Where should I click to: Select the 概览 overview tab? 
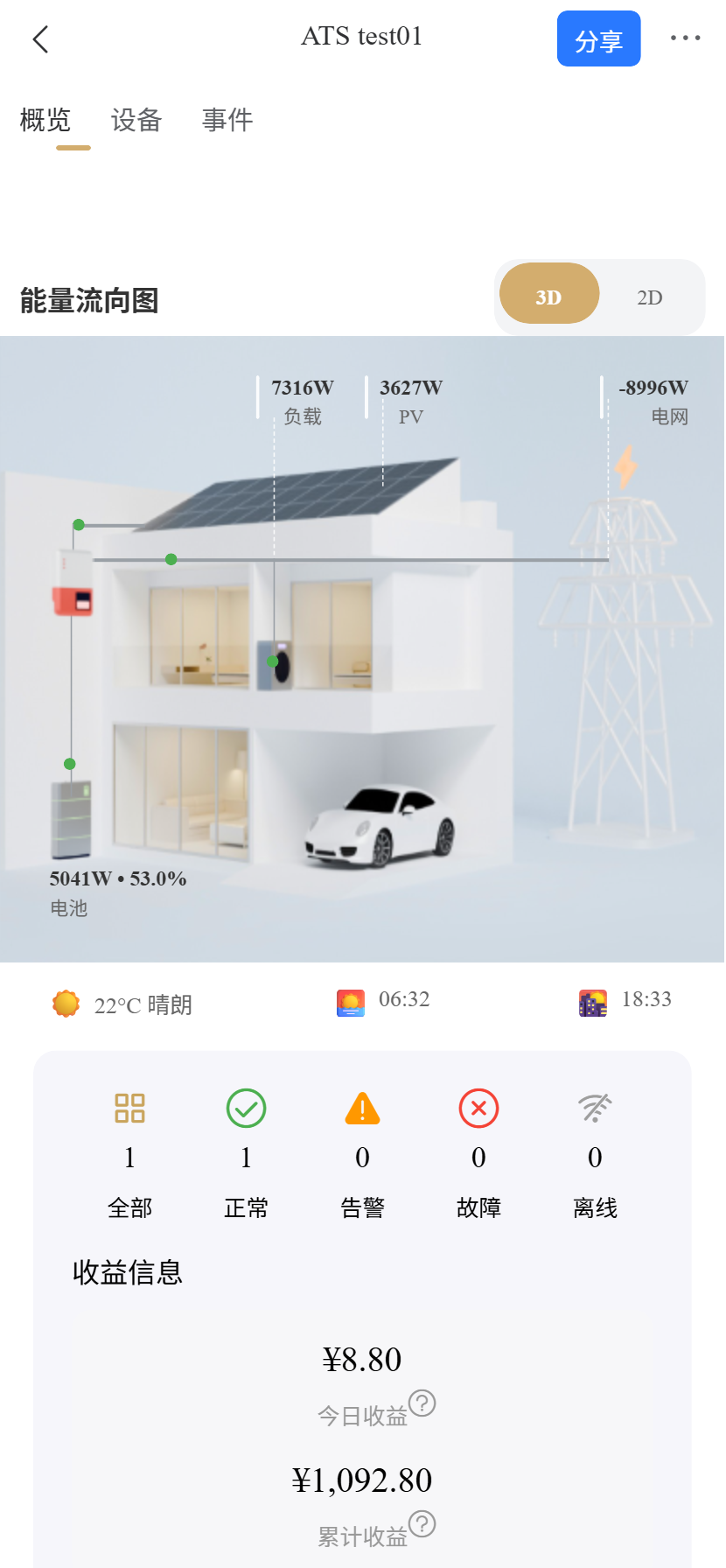[x=45, y=120]
